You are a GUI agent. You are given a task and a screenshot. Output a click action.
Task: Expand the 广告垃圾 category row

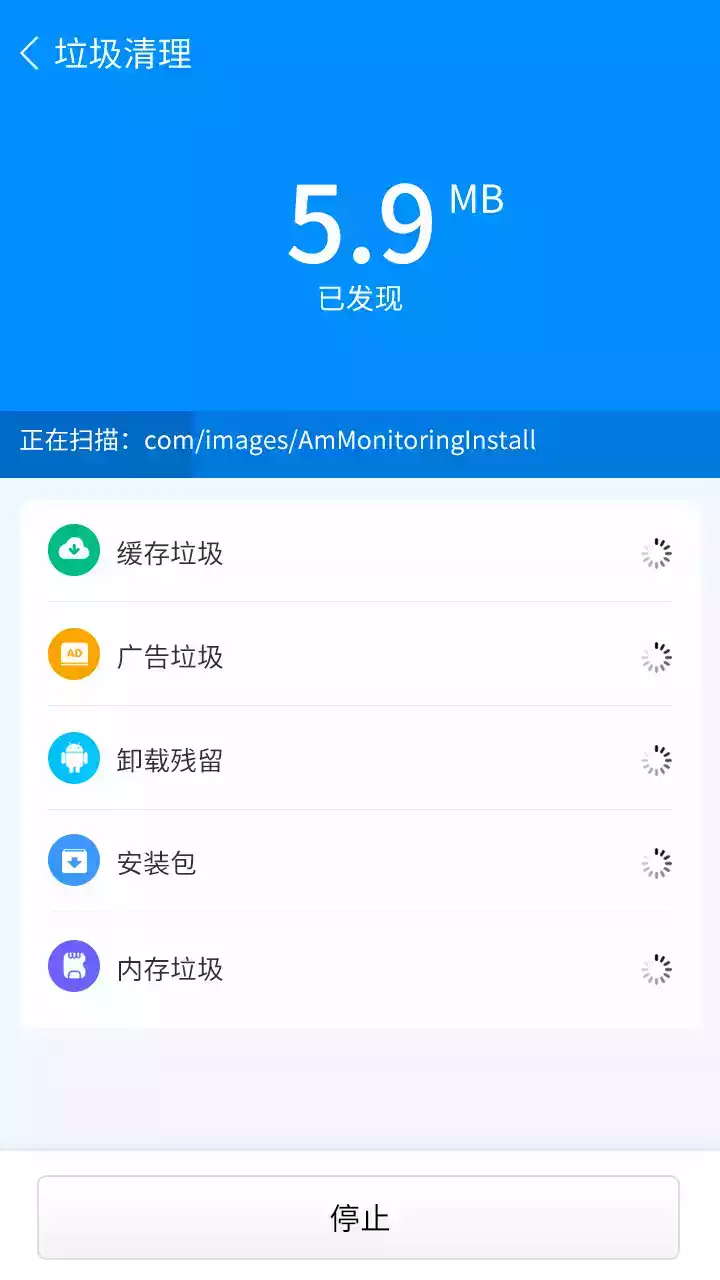click(360, 654)
